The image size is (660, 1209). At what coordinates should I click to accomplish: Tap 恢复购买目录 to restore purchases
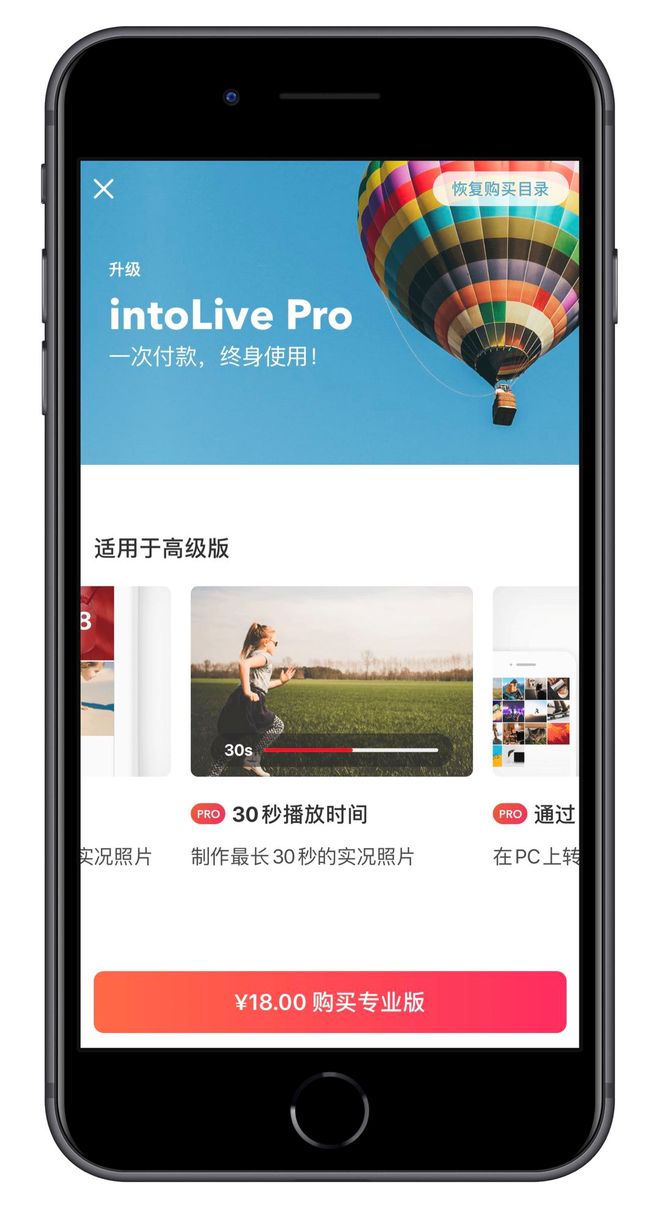500,188
